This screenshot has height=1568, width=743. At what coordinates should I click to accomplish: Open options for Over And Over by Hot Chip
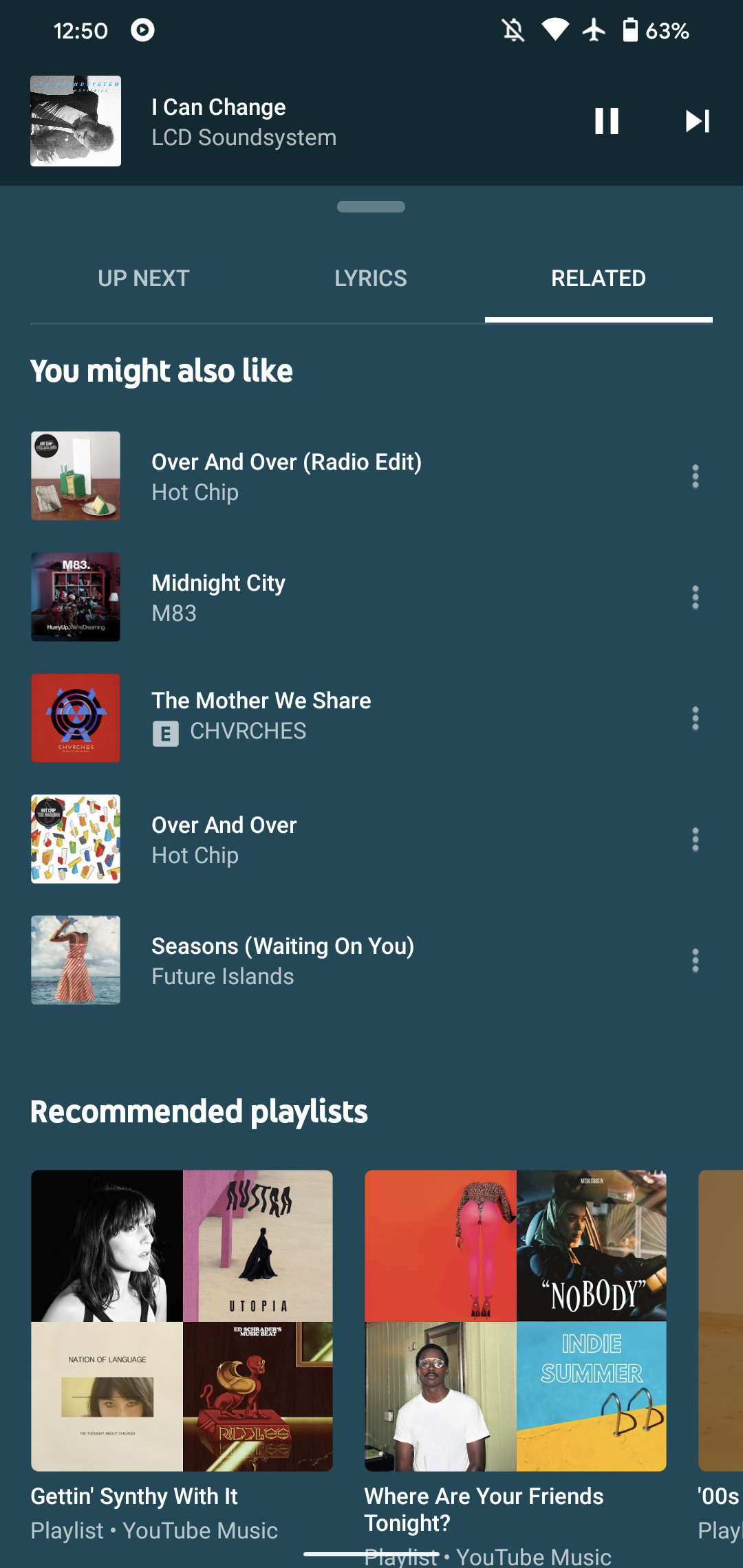click(696, 839)
